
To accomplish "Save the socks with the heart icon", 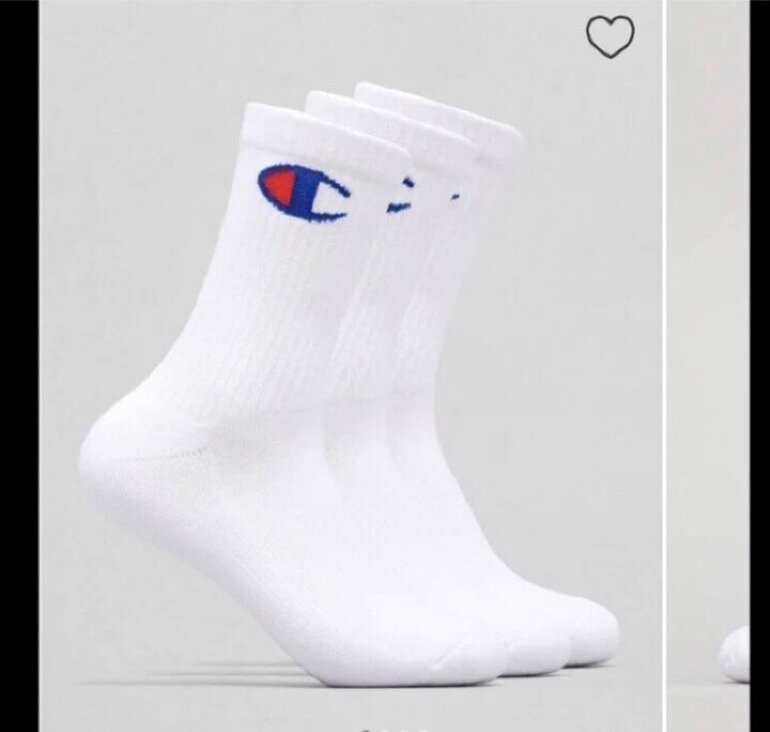I will coord(610,36).
